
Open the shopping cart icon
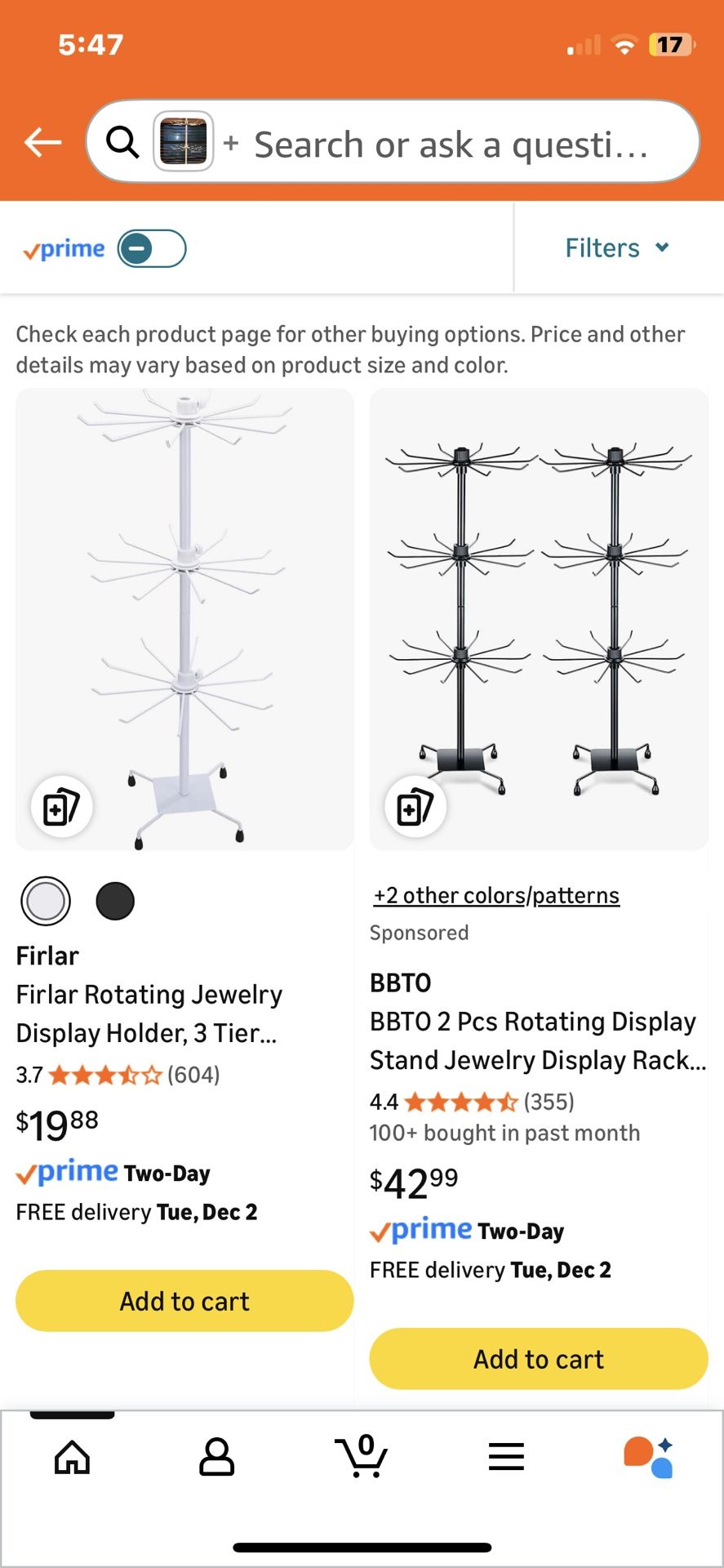[362, 1459]
